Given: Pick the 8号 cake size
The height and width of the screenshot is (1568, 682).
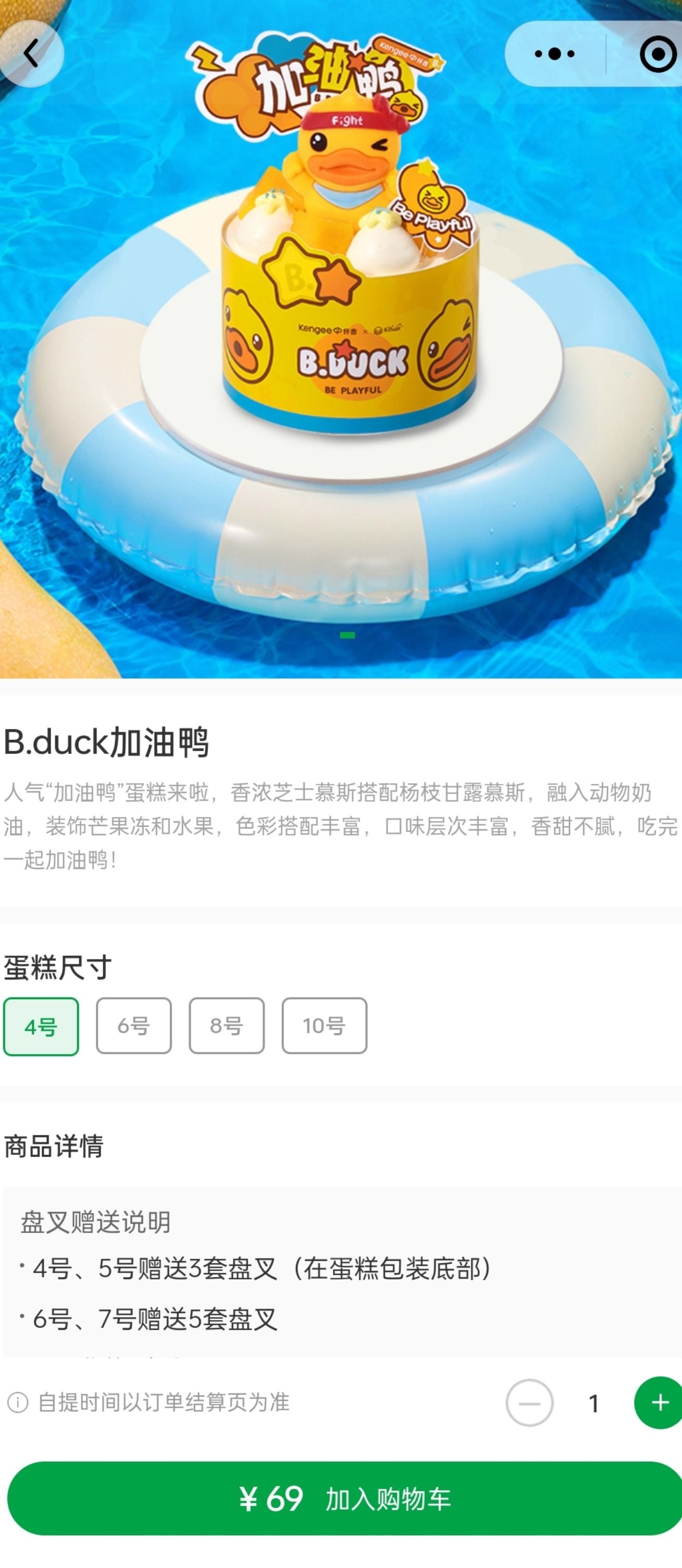Looking at the screenshot, I should (227, 1026).
